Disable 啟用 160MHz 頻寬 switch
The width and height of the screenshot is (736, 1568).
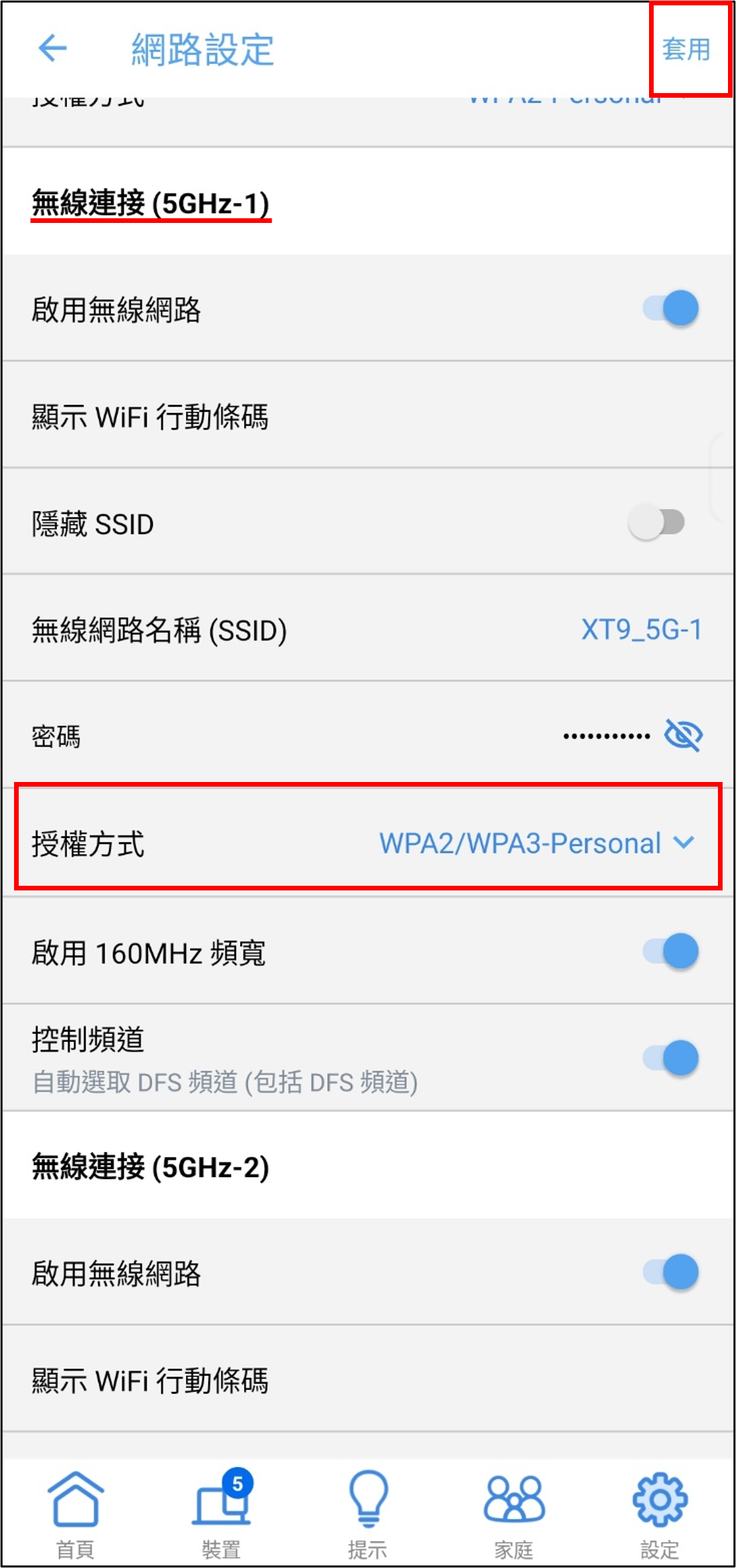click(671, 951)
